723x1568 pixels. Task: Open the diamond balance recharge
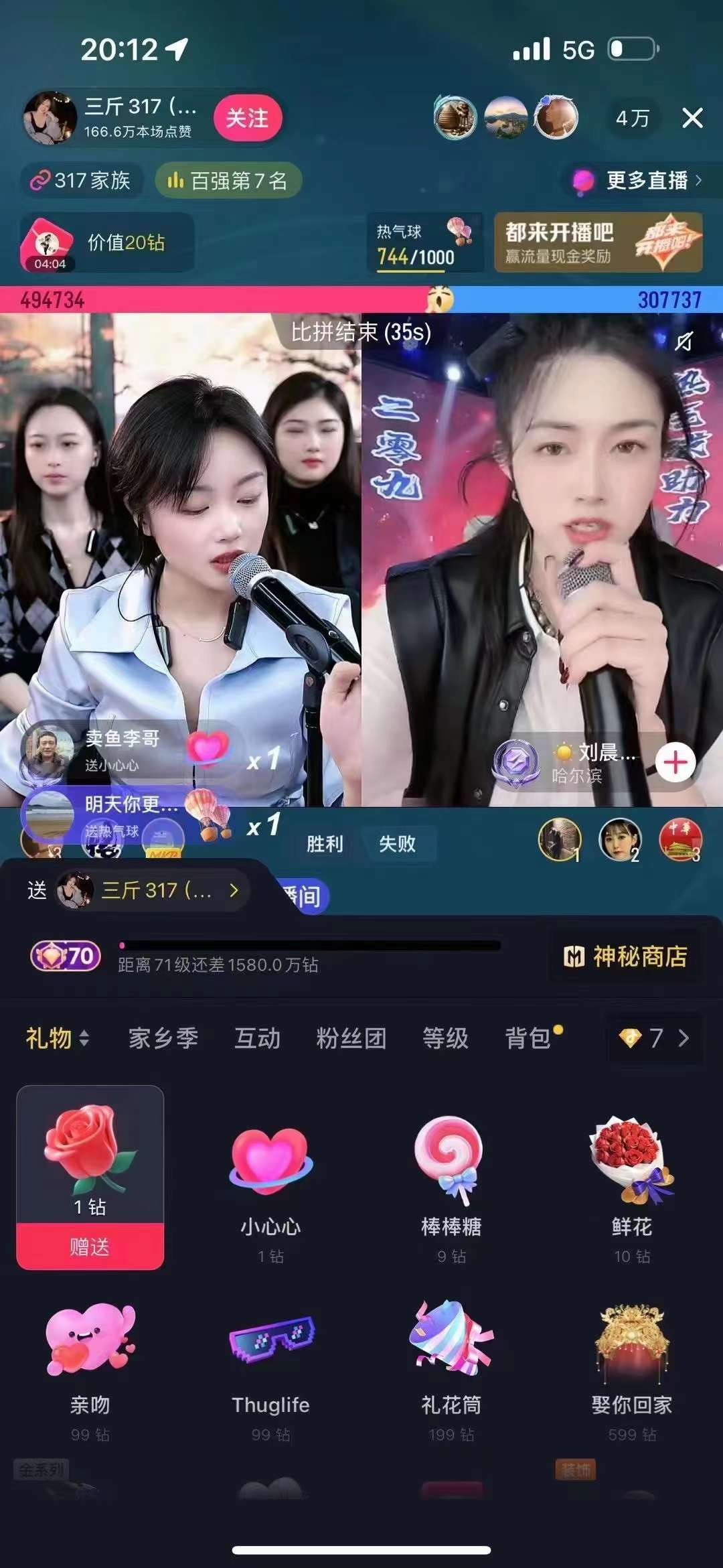[654, 1038]
